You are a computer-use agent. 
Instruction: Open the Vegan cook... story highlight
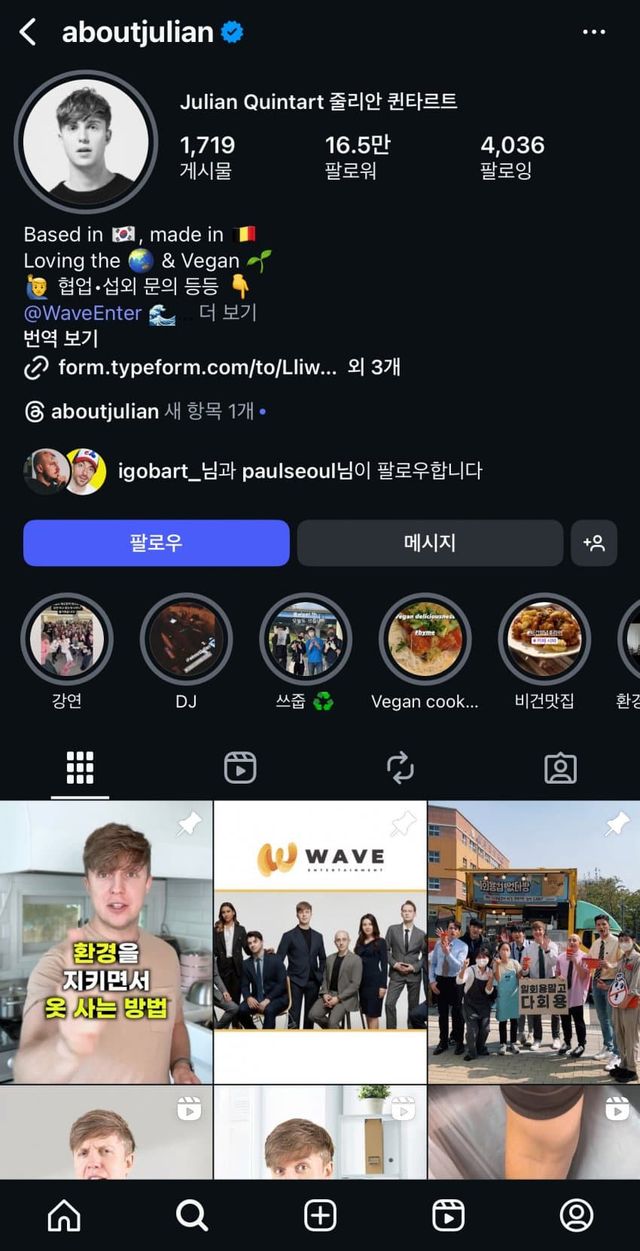pyautogui.click(x=425, y=640)
